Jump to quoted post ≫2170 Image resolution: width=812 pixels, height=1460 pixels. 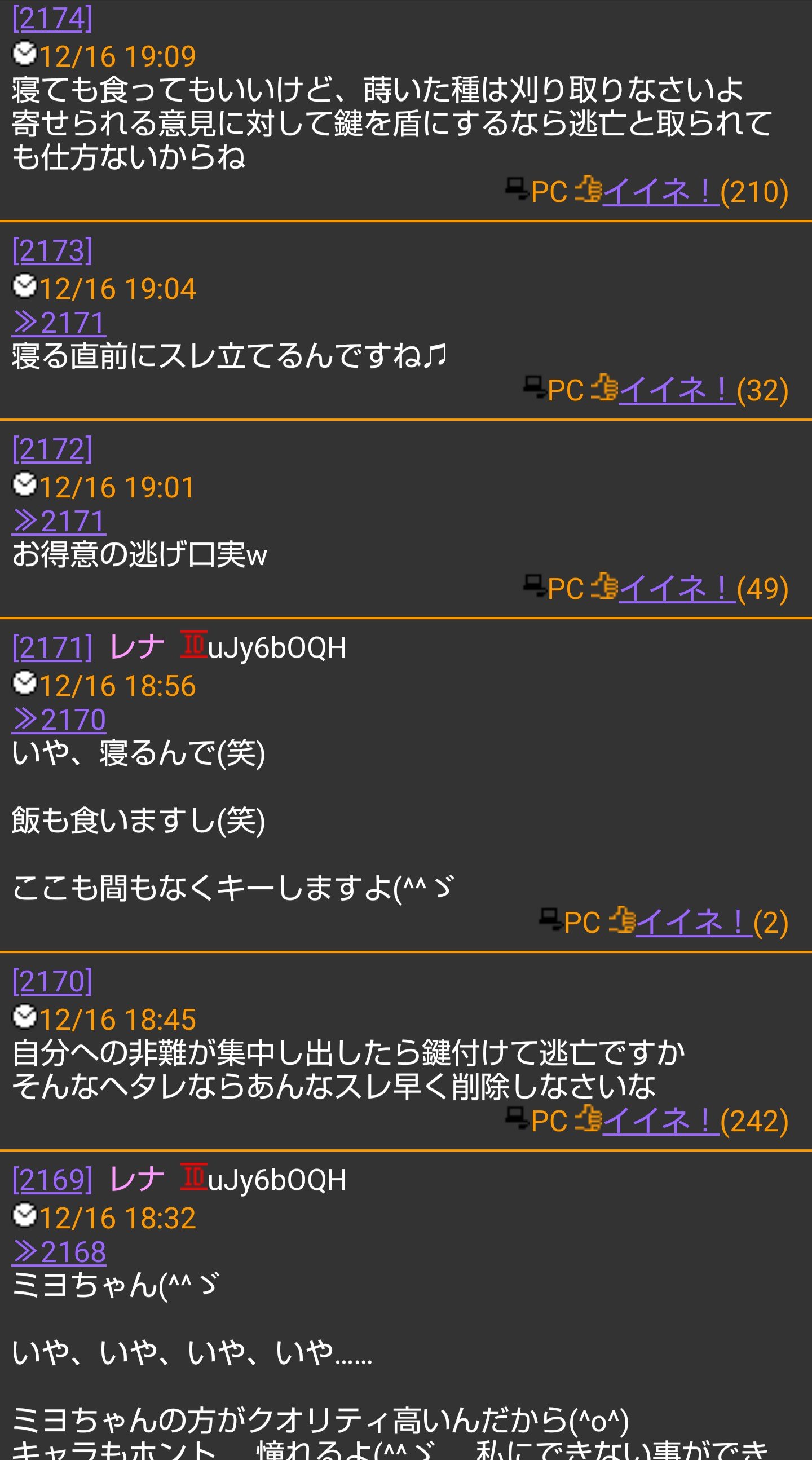[x=59, y=720]
